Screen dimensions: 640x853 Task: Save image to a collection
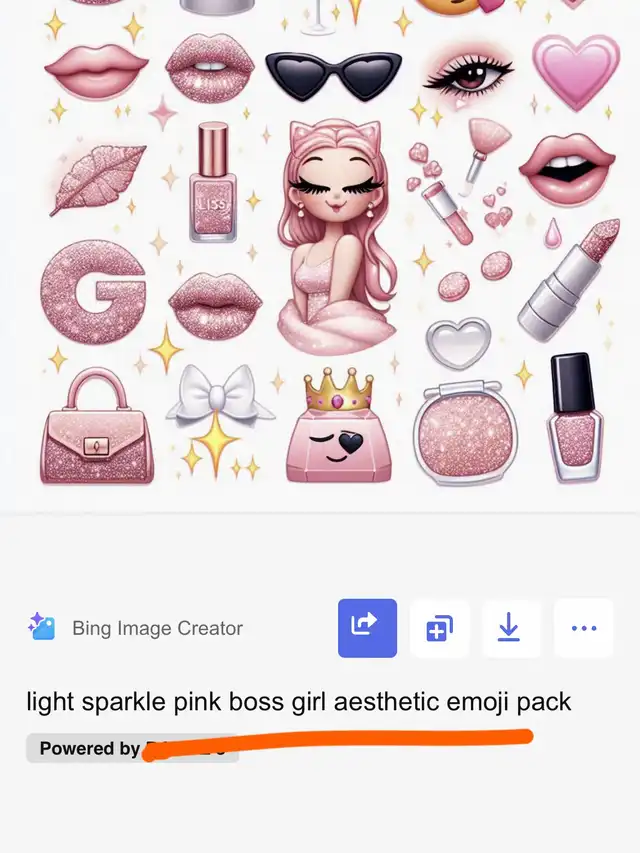(x=440, y=628)
